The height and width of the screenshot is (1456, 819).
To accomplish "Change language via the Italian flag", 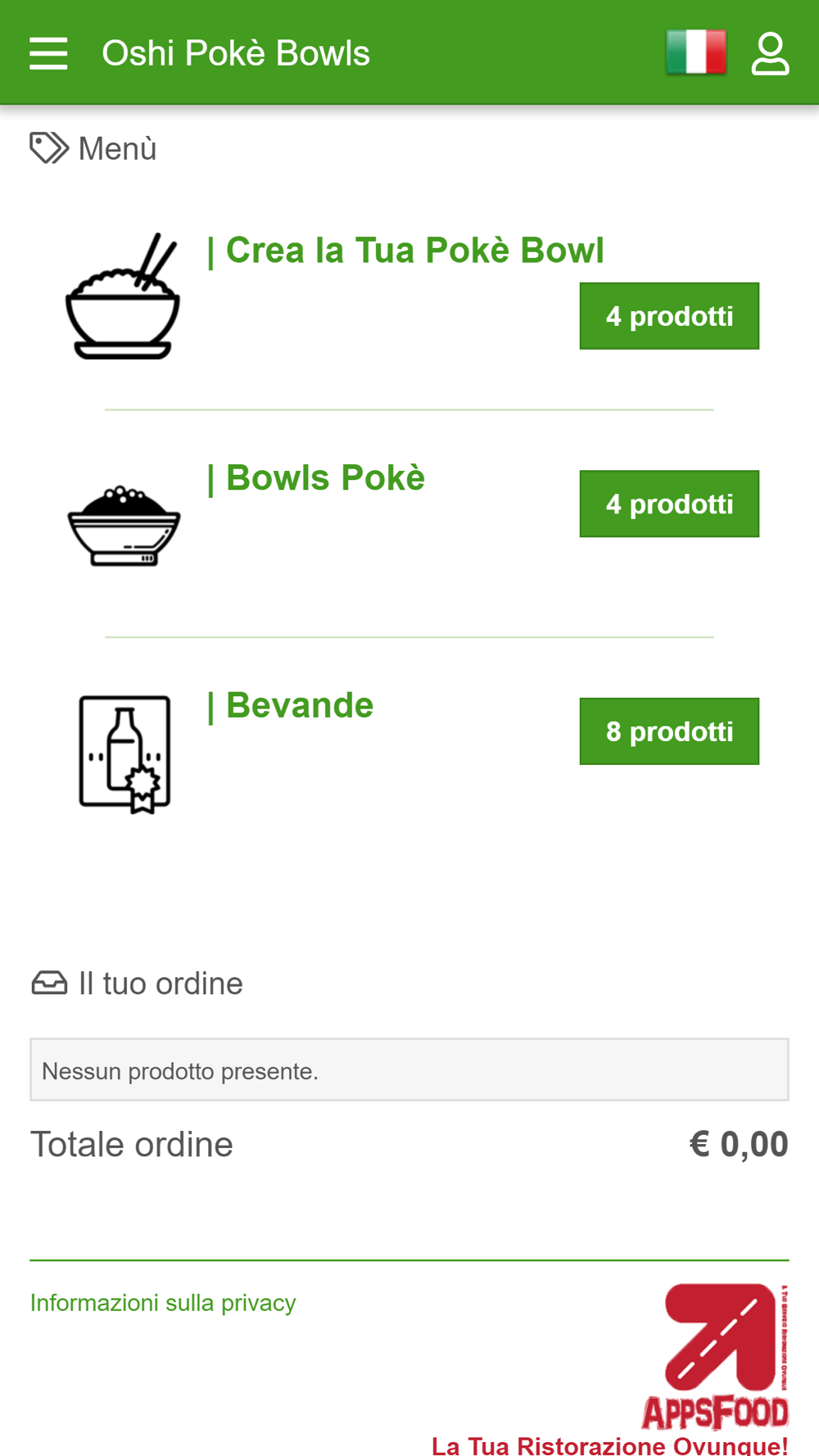I will (x=696, y=52).
